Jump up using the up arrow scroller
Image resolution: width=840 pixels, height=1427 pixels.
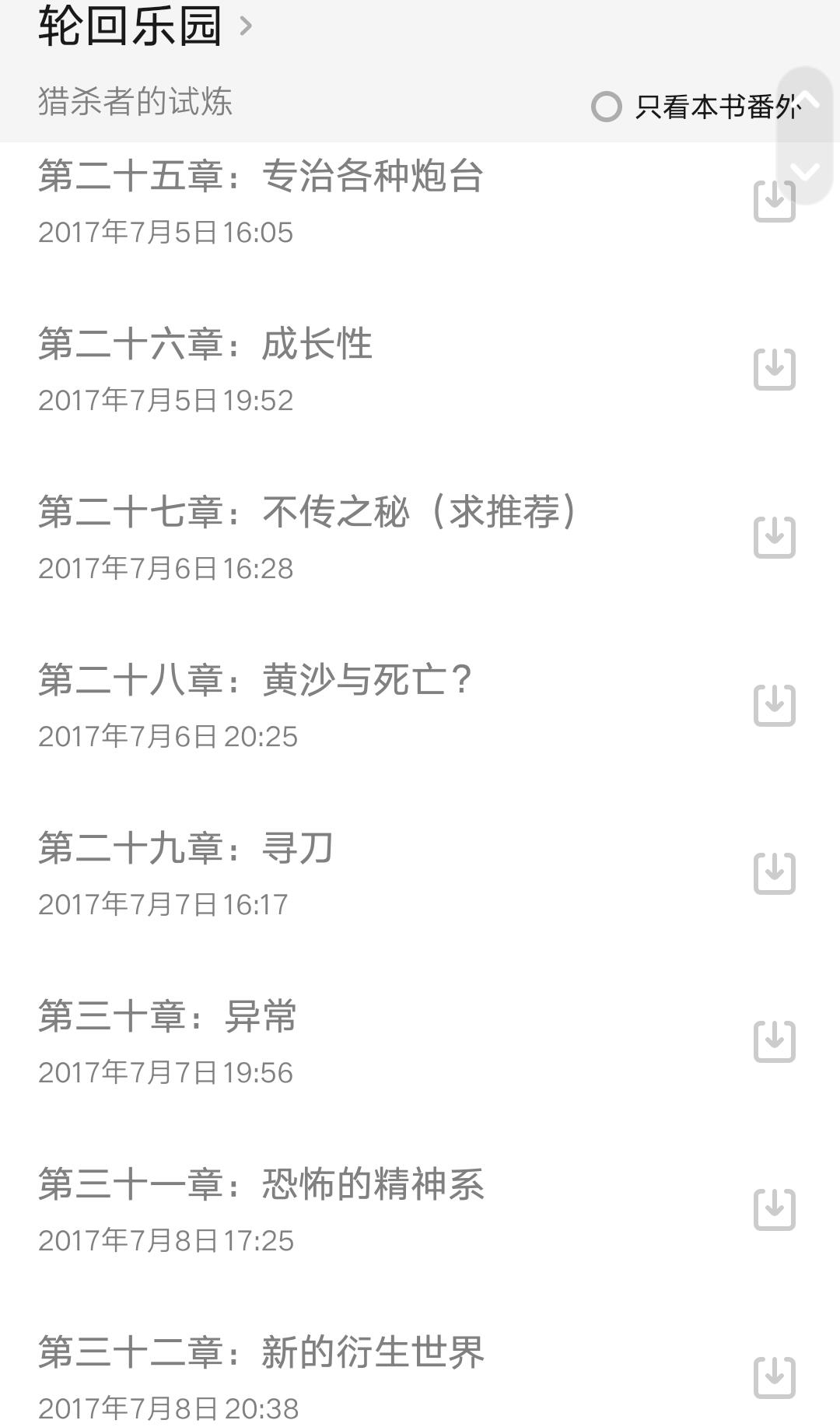[806, 100]
